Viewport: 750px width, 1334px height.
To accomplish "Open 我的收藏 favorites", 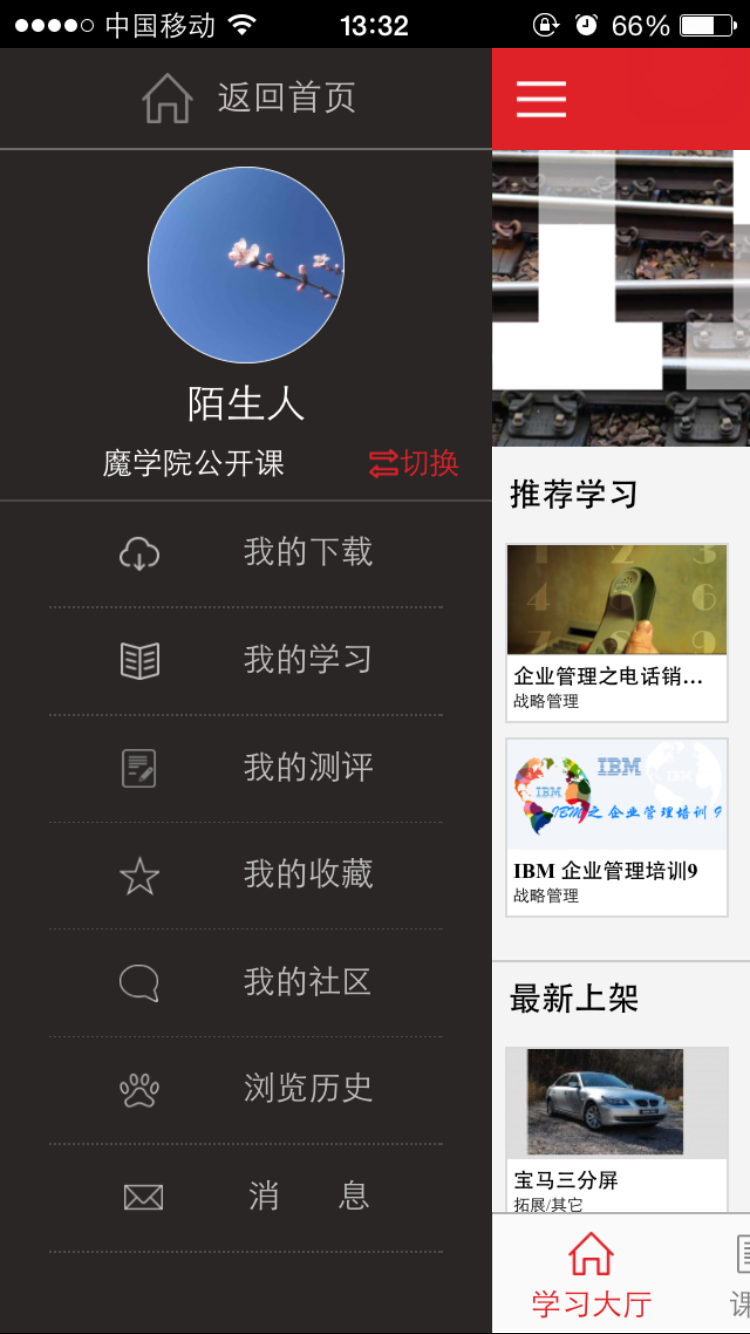I will click(x=246, y=876).
